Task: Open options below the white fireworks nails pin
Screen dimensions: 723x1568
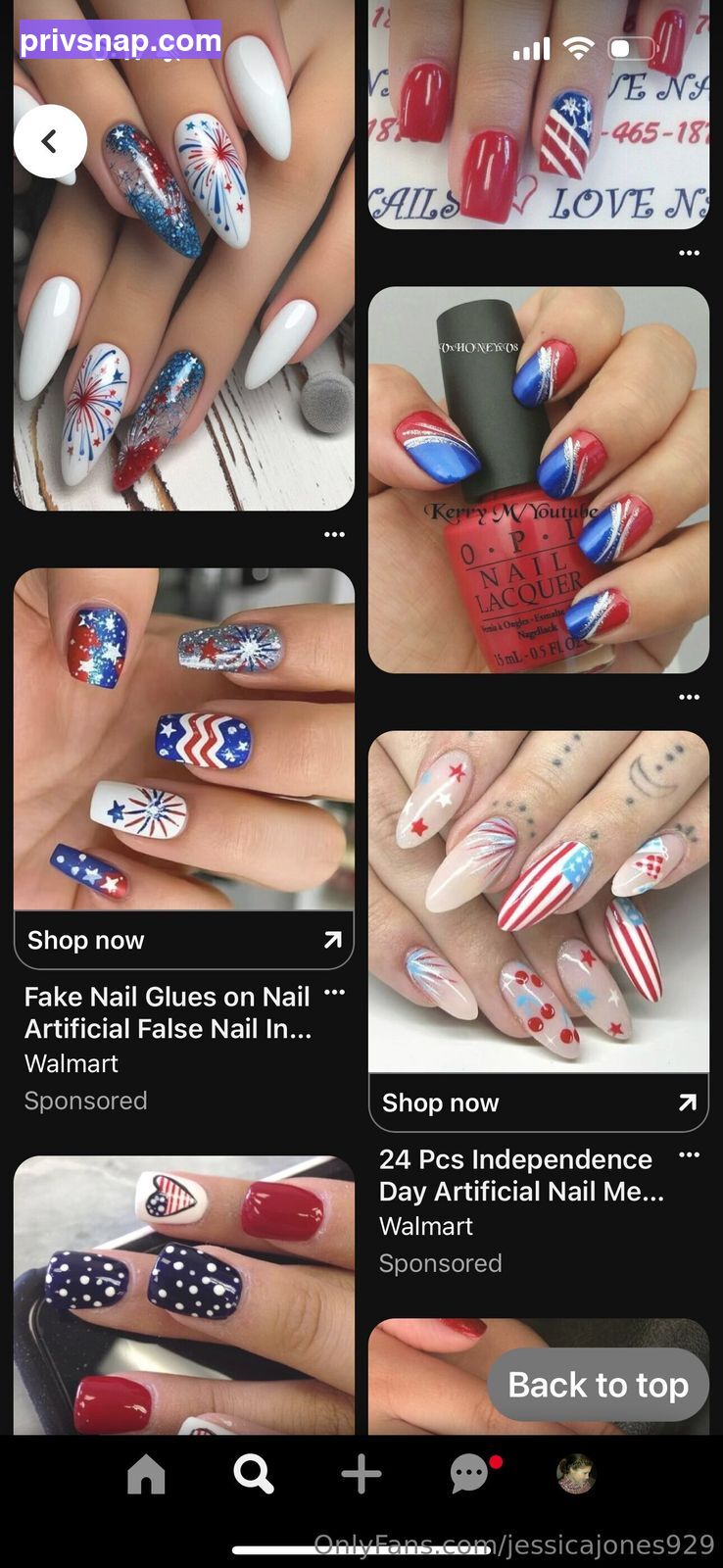Action: (x=334, y=534)
